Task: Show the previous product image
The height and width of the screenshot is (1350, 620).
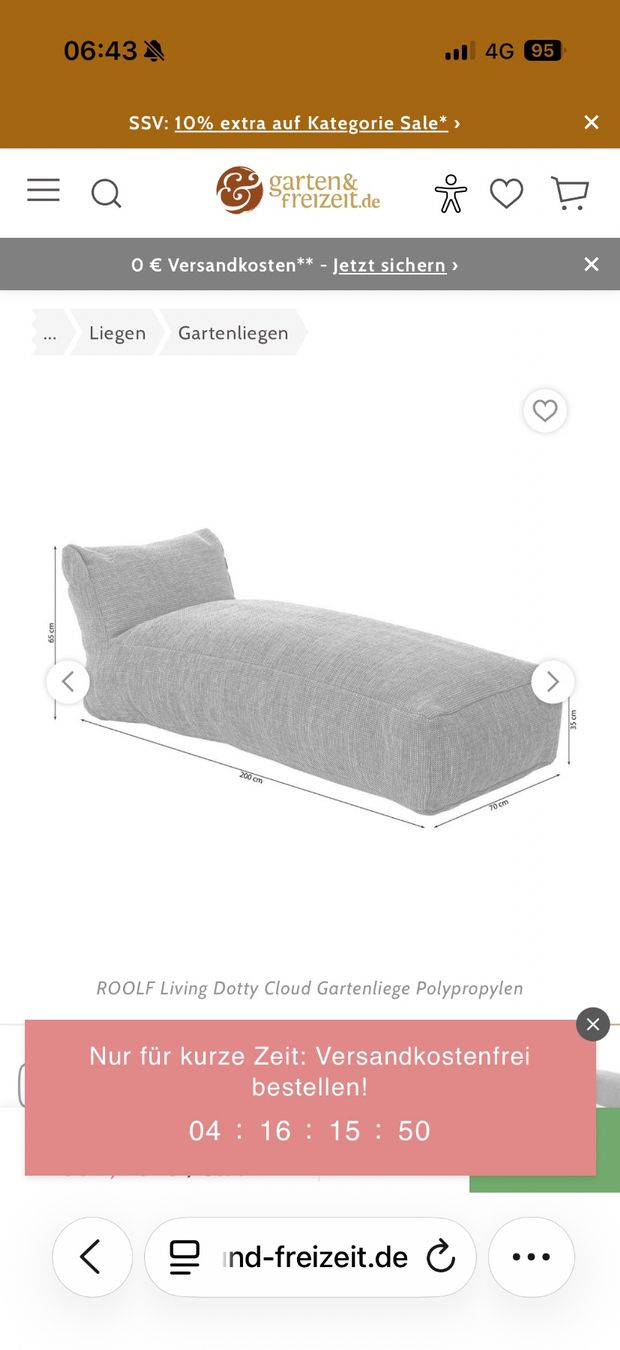Action: coord(68,682)
